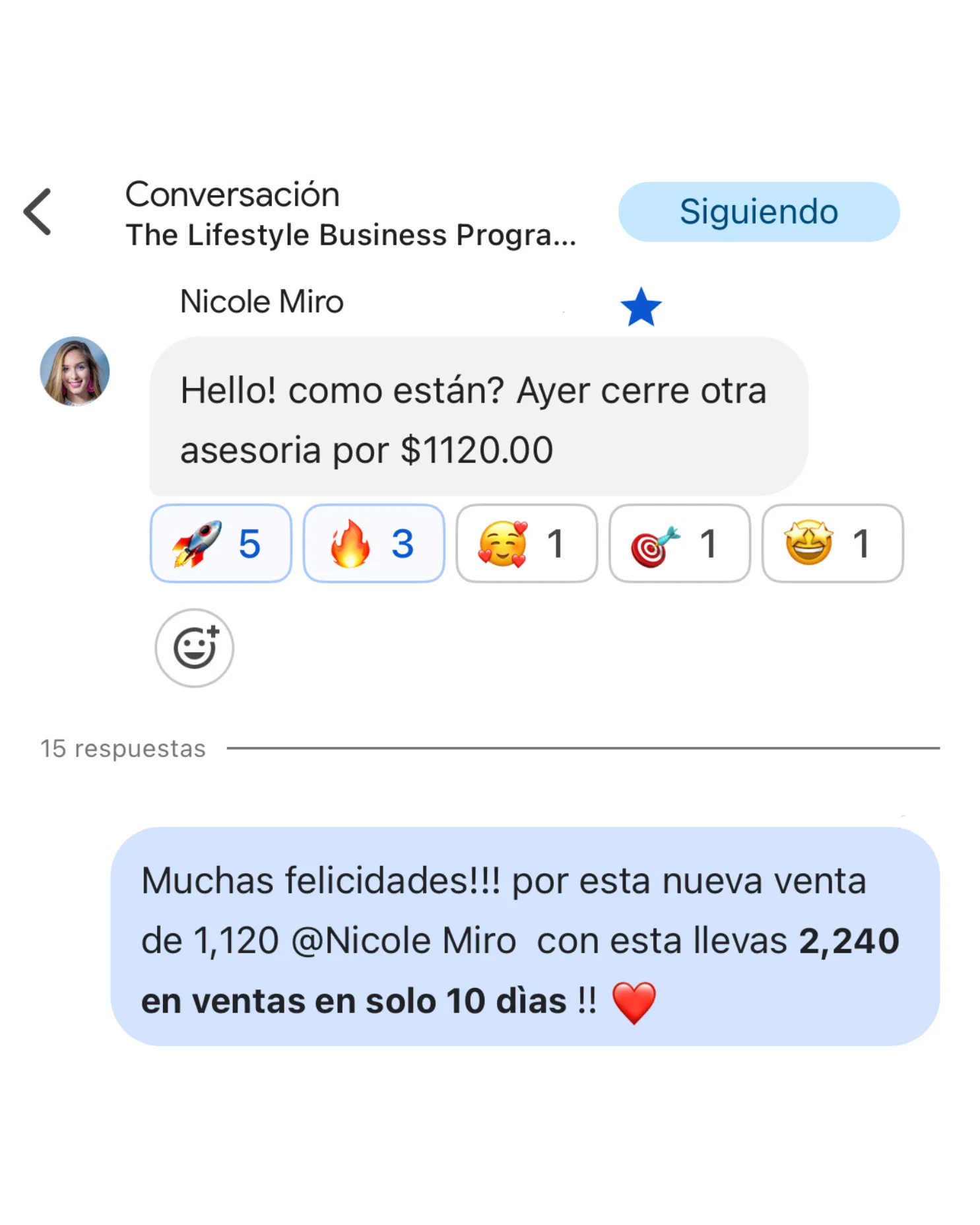Add the smiling hearts face reaction

[x=526, y=543]
